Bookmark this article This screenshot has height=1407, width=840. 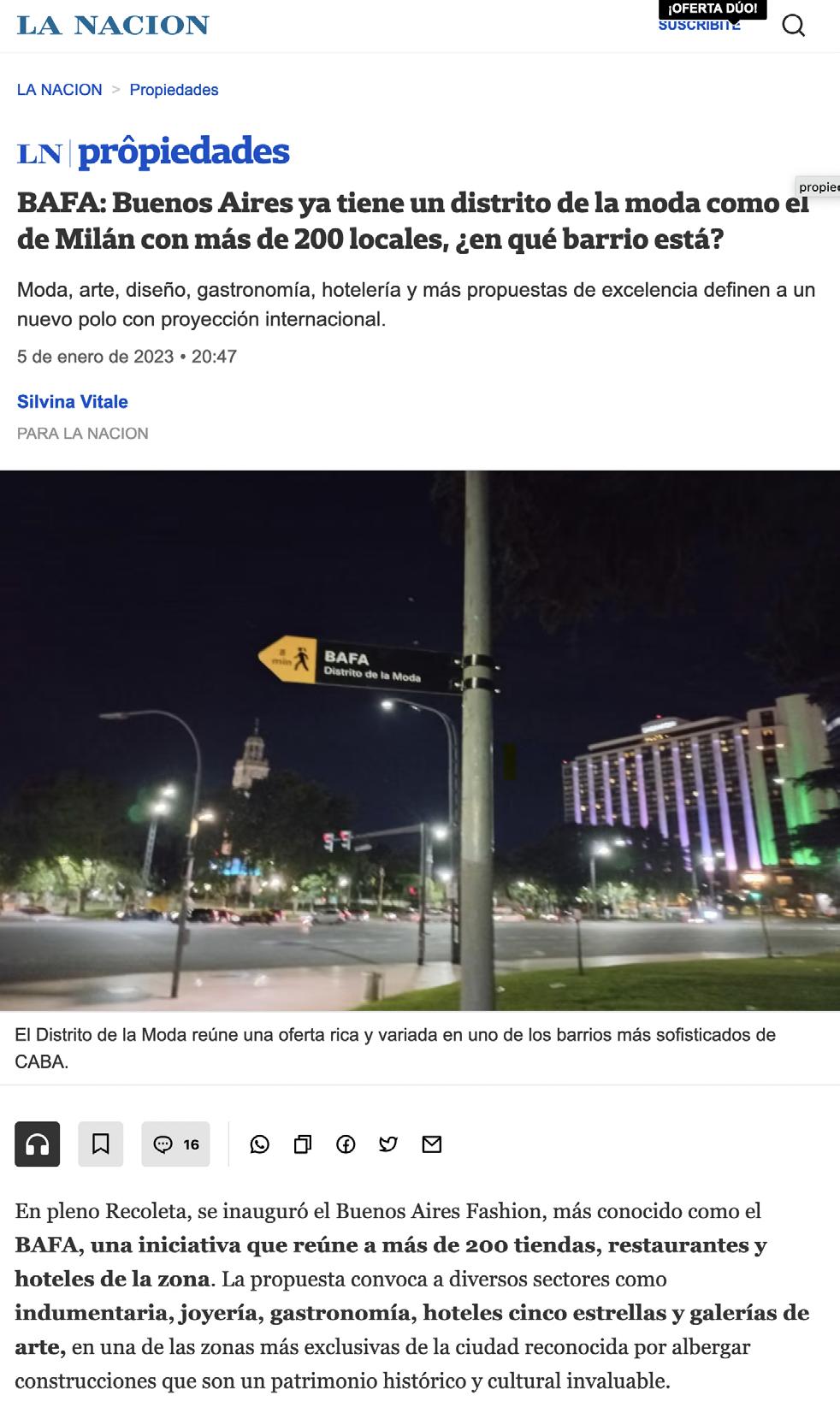pos(101,1144)
